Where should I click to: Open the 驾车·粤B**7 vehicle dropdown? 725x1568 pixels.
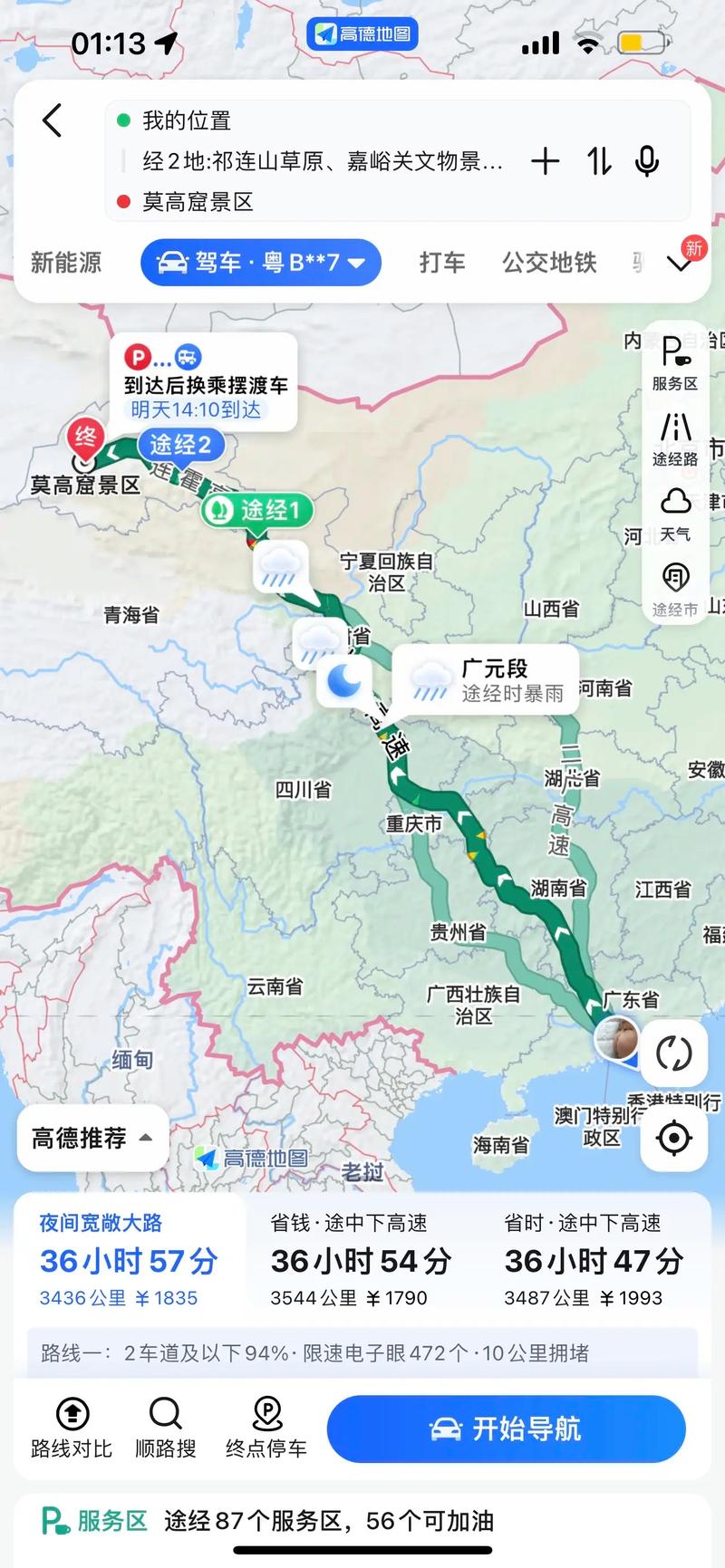(x=260, y=263)
